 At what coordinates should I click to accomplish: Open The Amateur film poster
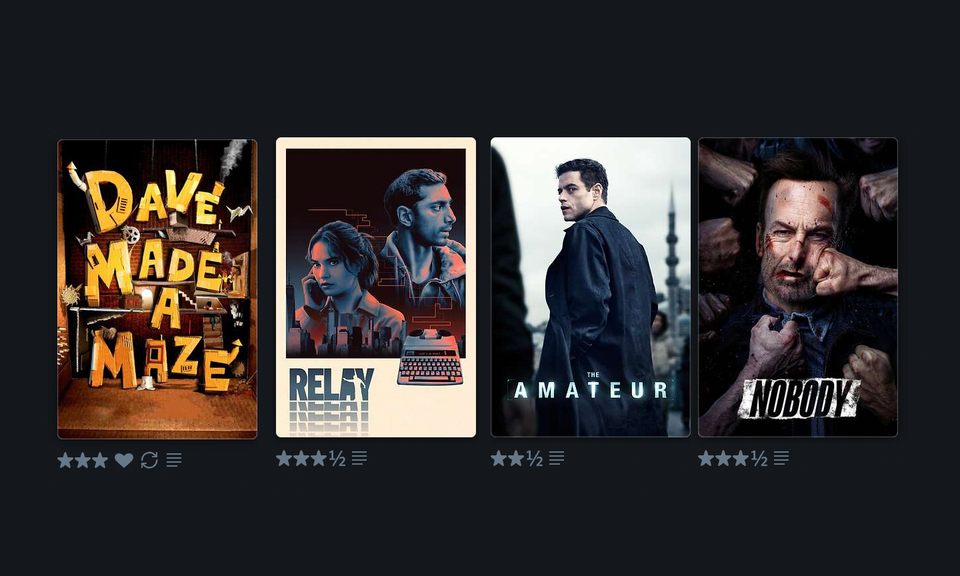590,288
